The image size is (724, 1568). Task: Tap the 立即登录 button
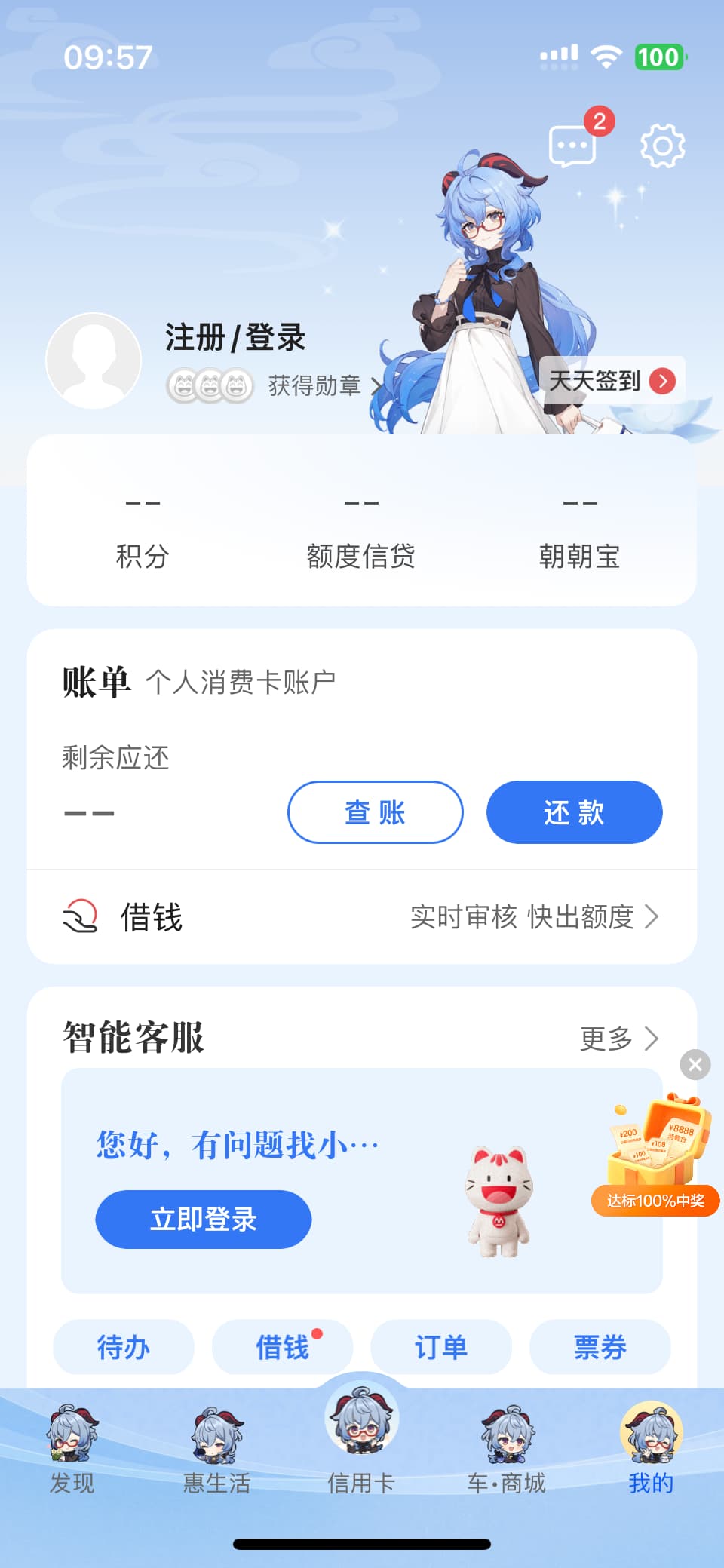[x=204, y=1219]
